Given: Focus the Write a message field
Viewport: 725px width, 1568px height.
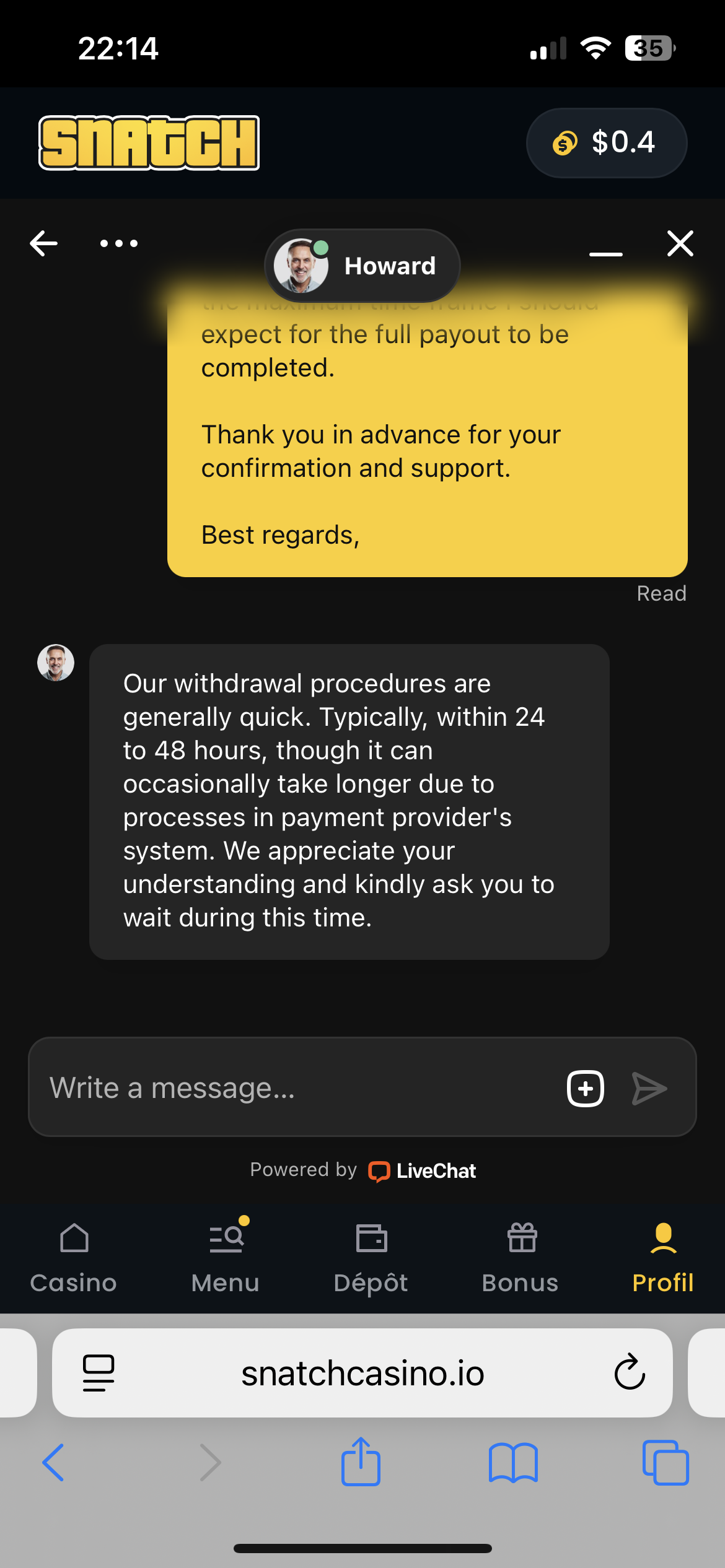Looking at the screenshot, I should tap(291, 1088).
